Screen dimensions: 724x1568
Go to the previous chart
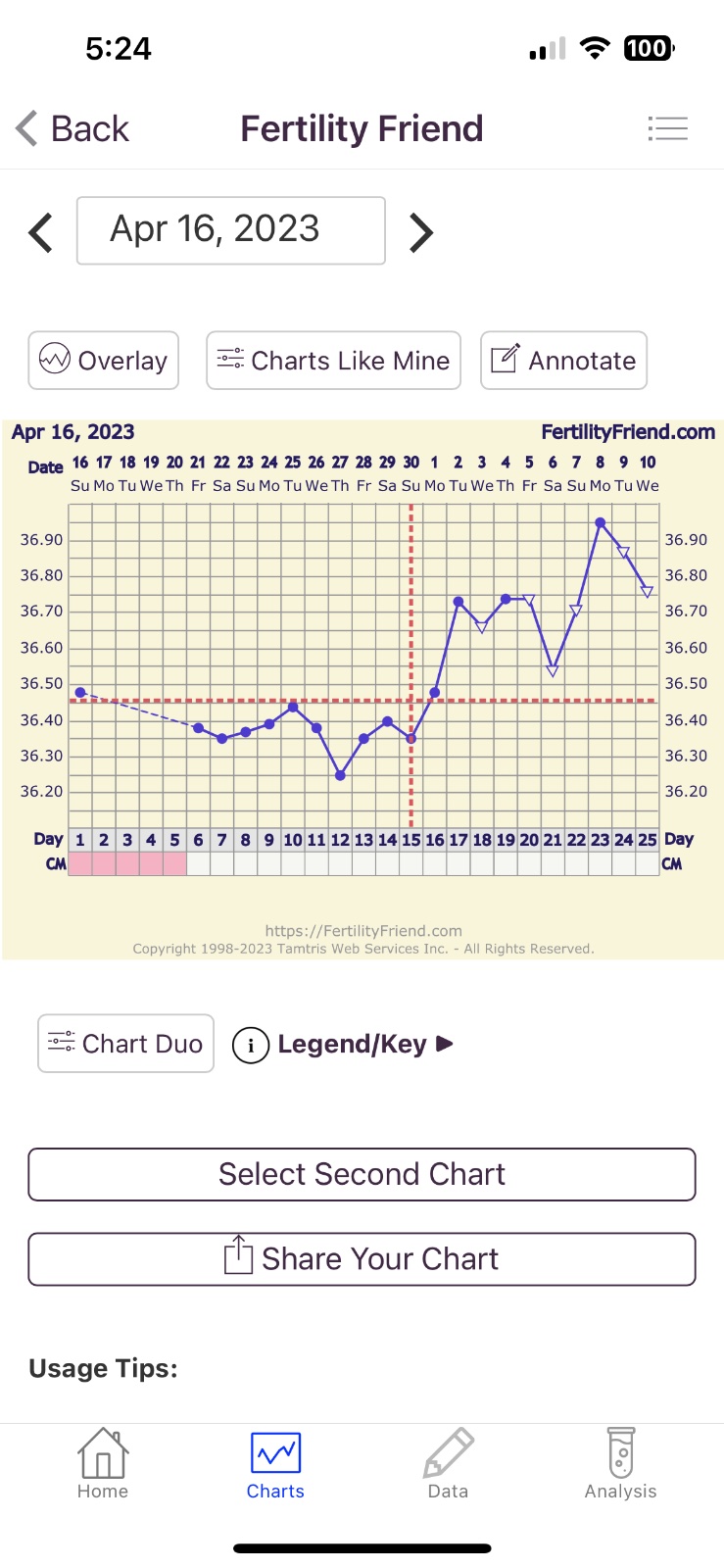[x=41, y=232]
